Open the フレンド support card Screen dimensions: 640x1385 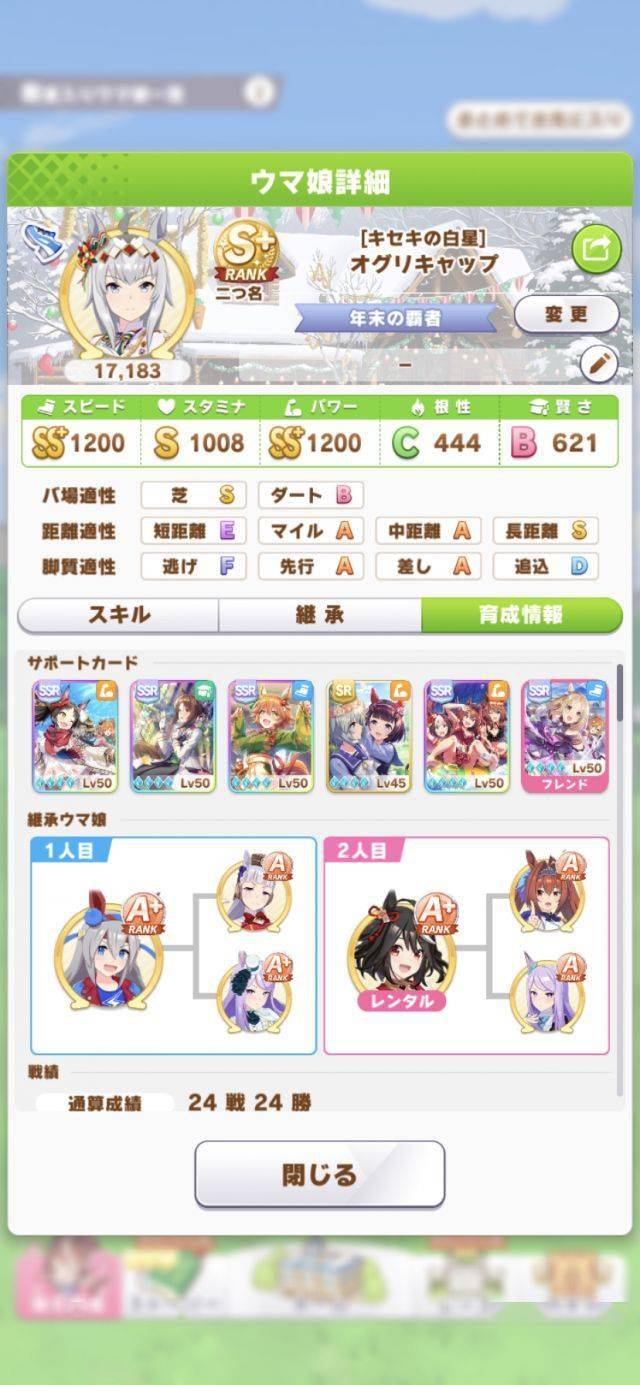[565, 736]
